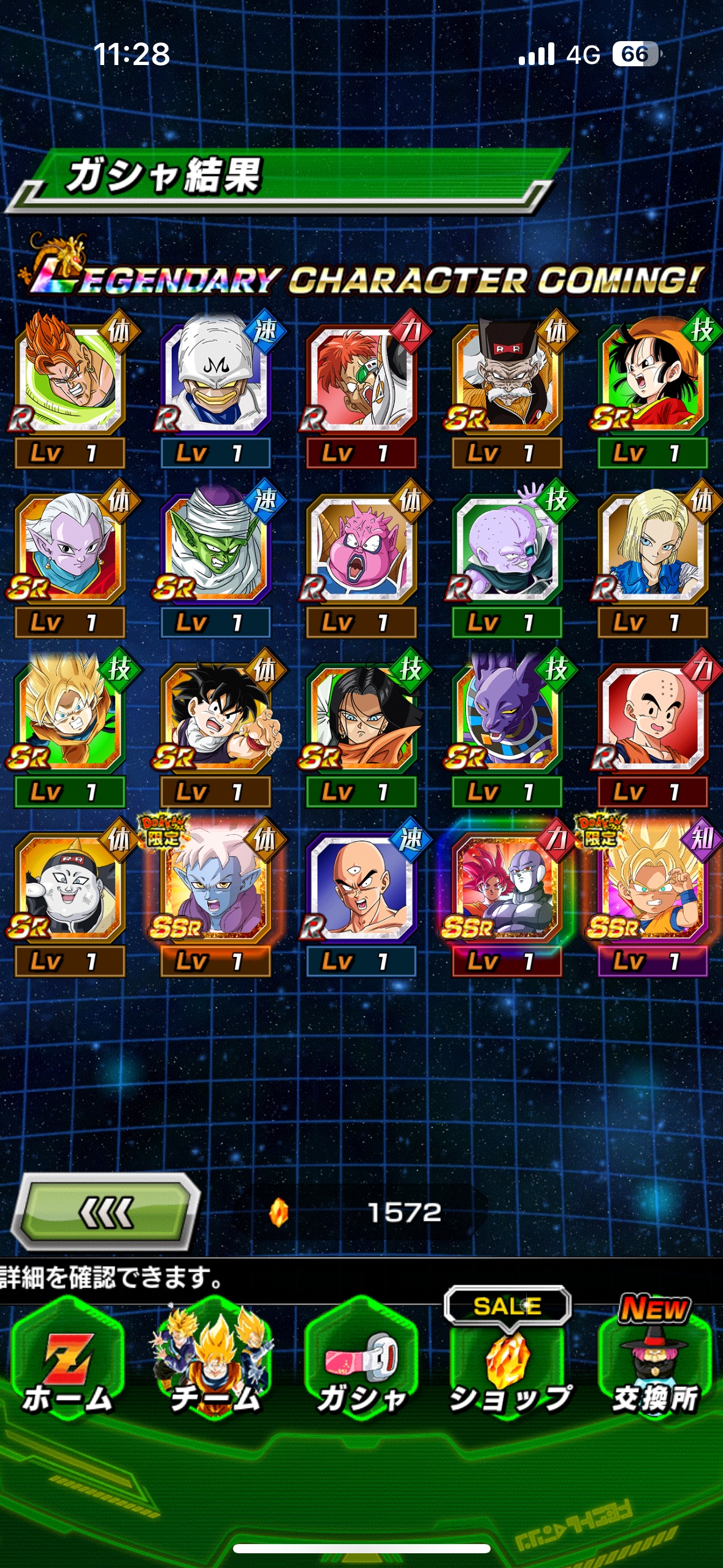View the R Android 16 card

click(x=70, y=379)
